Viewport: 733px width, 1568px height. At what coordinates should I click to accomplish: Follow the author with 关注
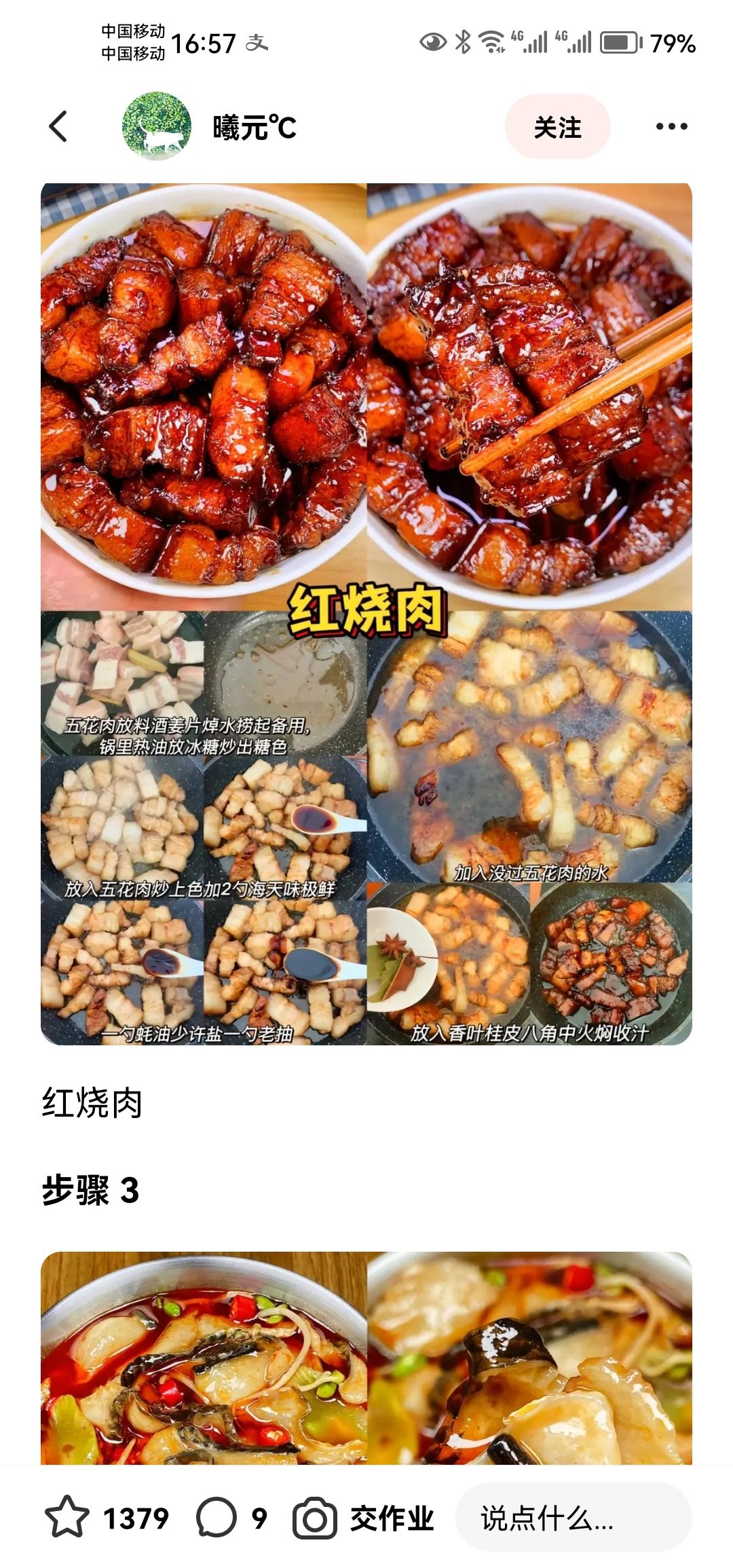pos(557,127)
